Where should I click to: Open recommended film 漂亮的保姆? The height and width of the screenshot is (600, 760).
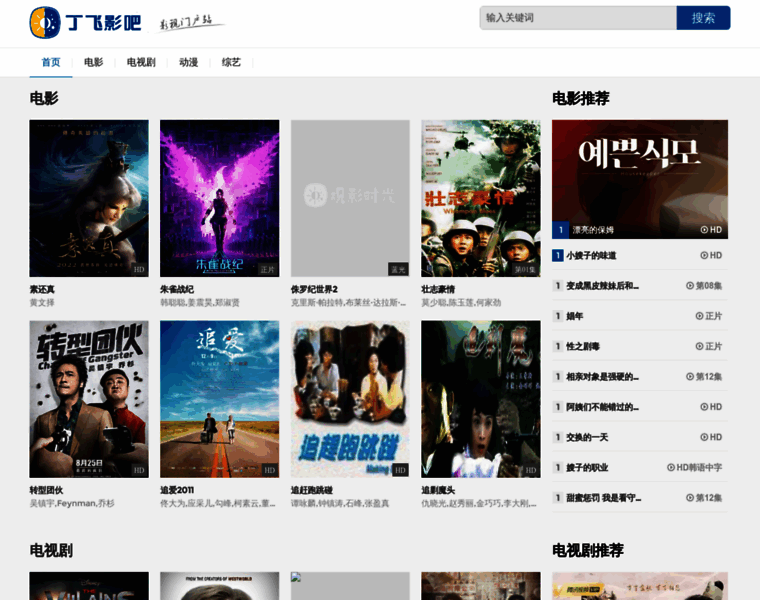pyautogui.click(x=639, y=178)
